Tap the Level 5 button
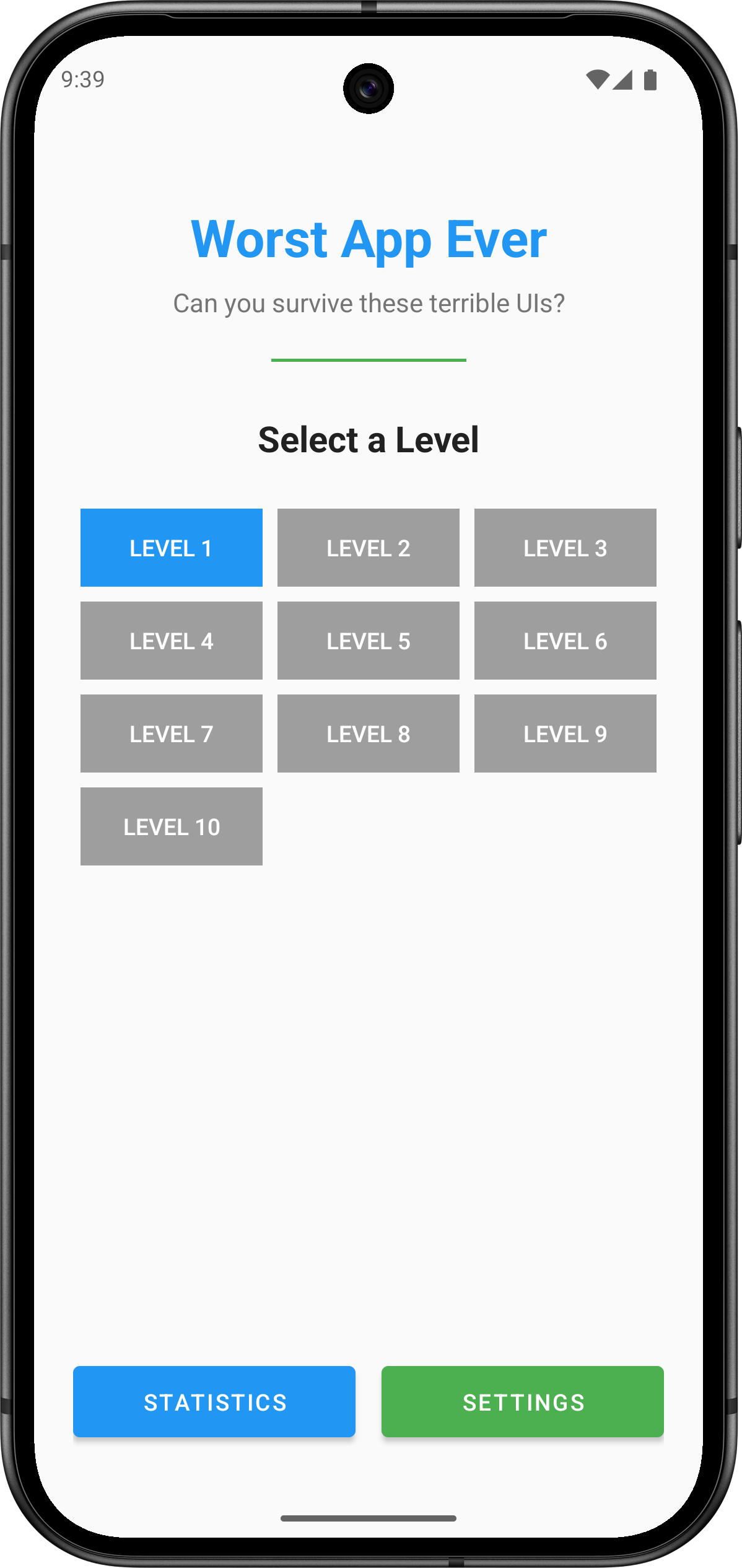742x1568 pixels. click(368, 641)
